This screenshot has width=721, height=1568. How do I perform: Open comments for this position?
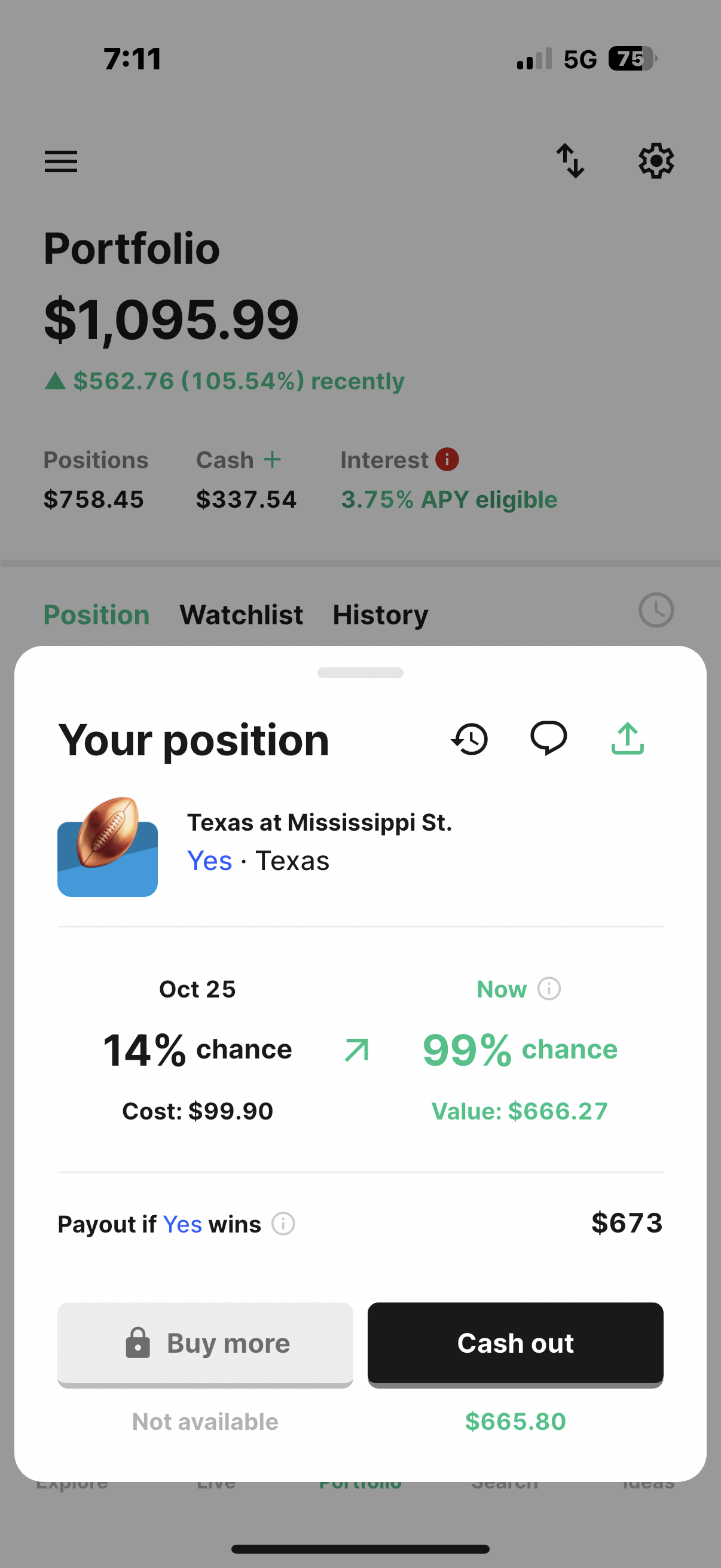pos(548,739)
